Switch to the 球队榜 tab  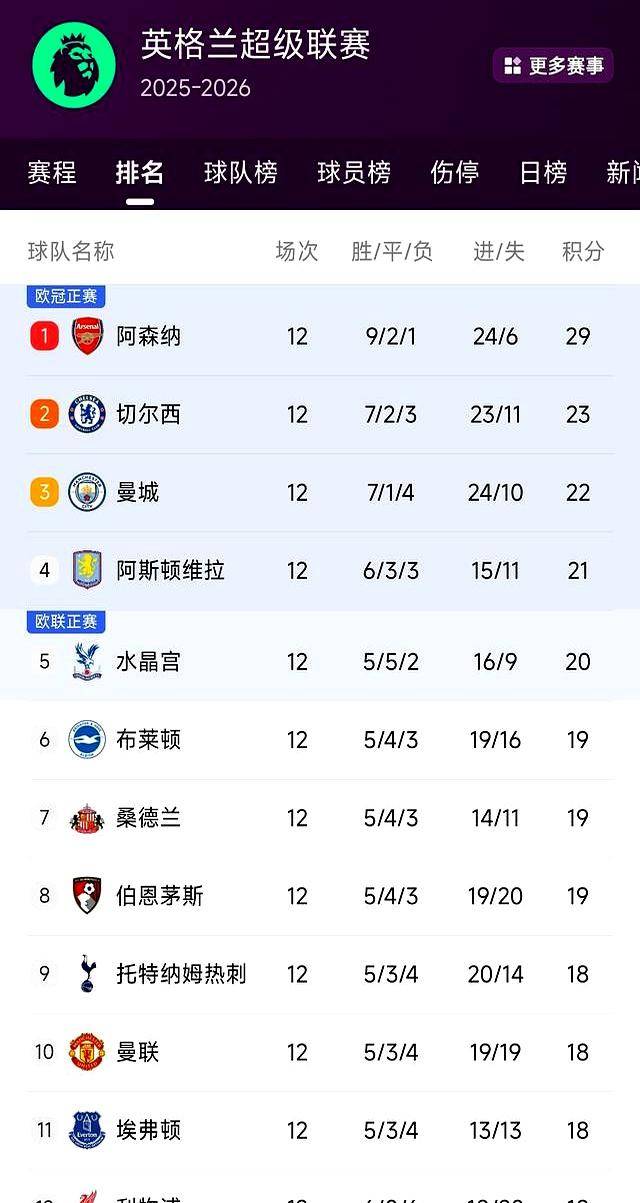[240, 172]
